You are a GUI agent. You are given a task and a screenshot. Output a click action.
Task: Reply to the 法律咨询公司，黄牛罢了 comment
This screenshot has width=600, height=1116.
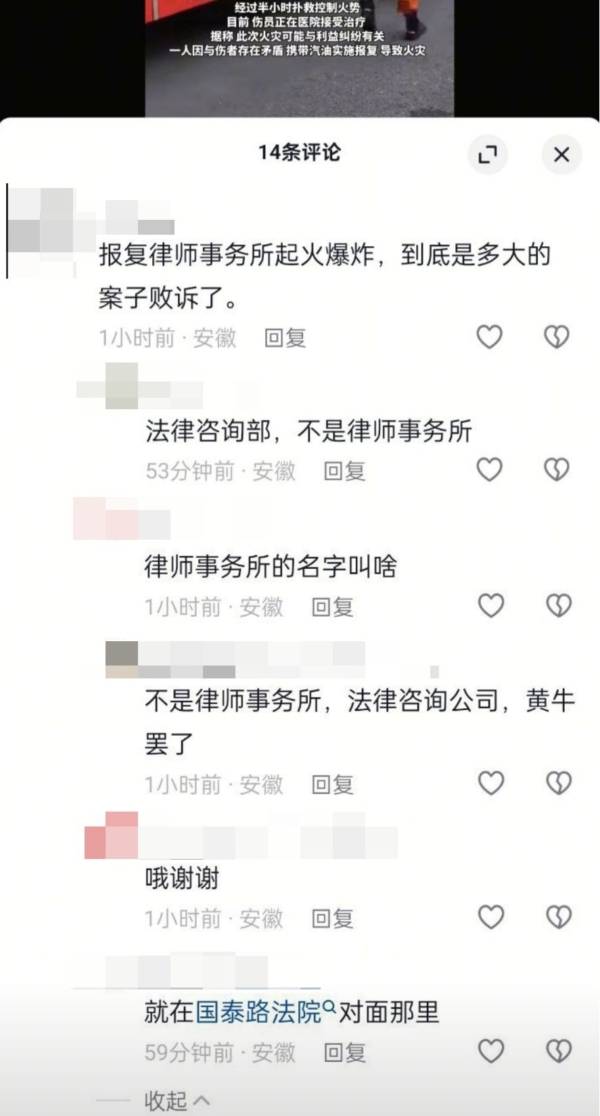click(332, 784)
